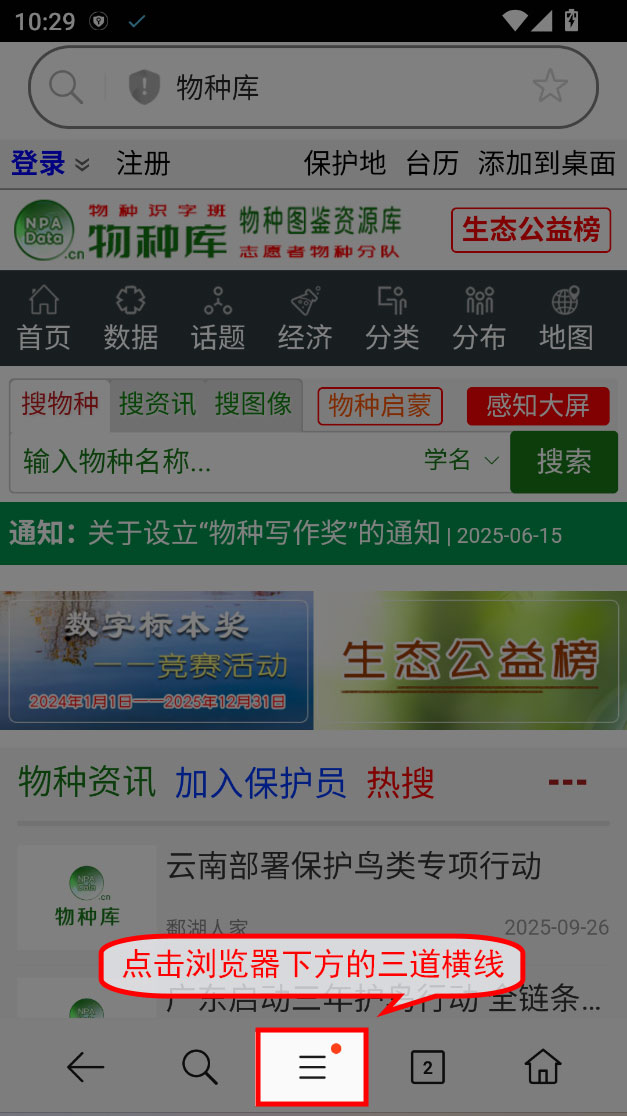Open the 分类 navigation item
This screenshot has height=1116, width=627.
tap(392, 319)
